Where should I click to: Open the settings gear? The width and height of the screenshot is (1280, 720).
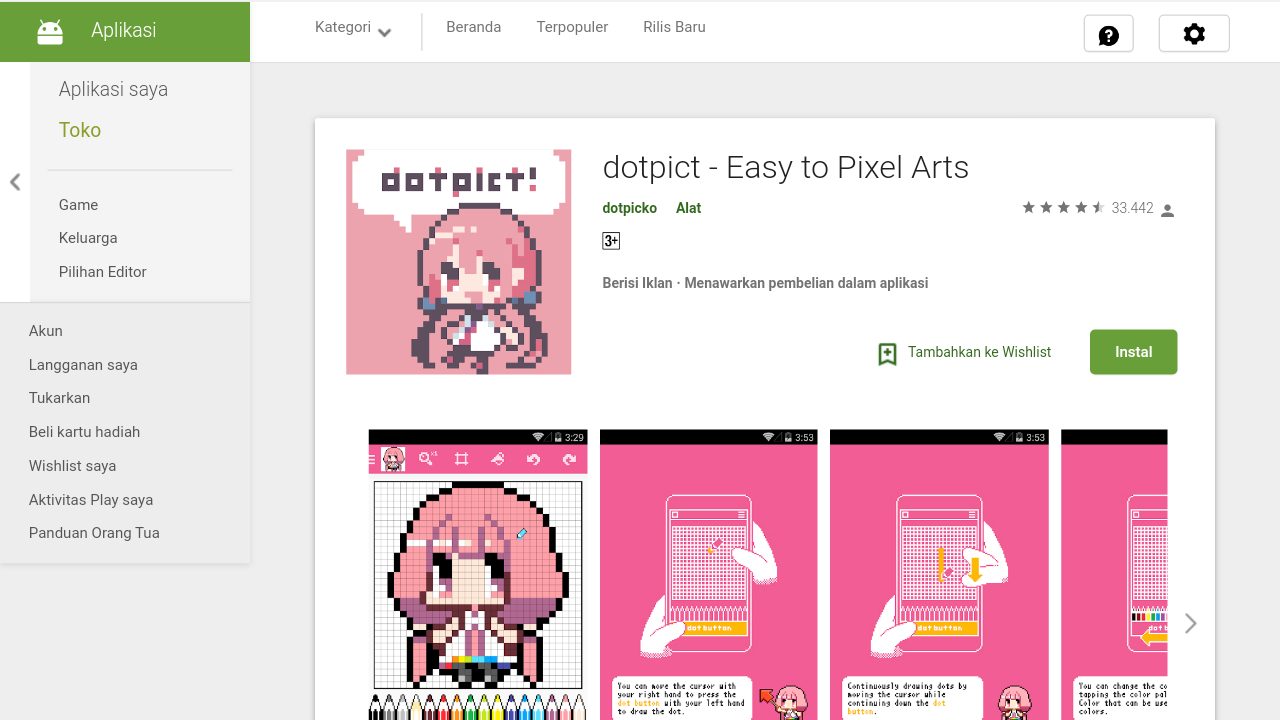1193,34
